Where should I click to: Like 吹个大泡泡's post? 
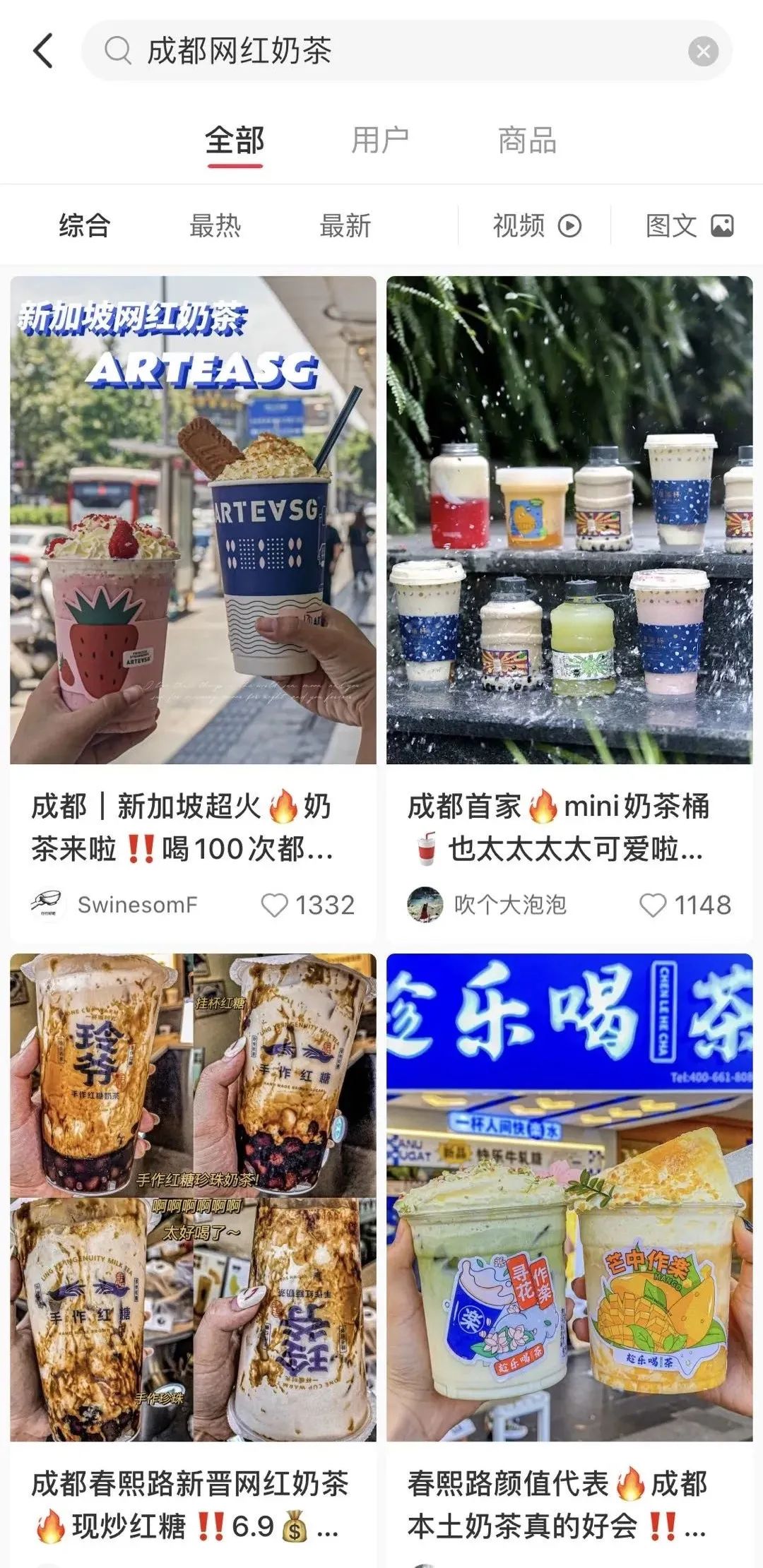coord(652,905)
